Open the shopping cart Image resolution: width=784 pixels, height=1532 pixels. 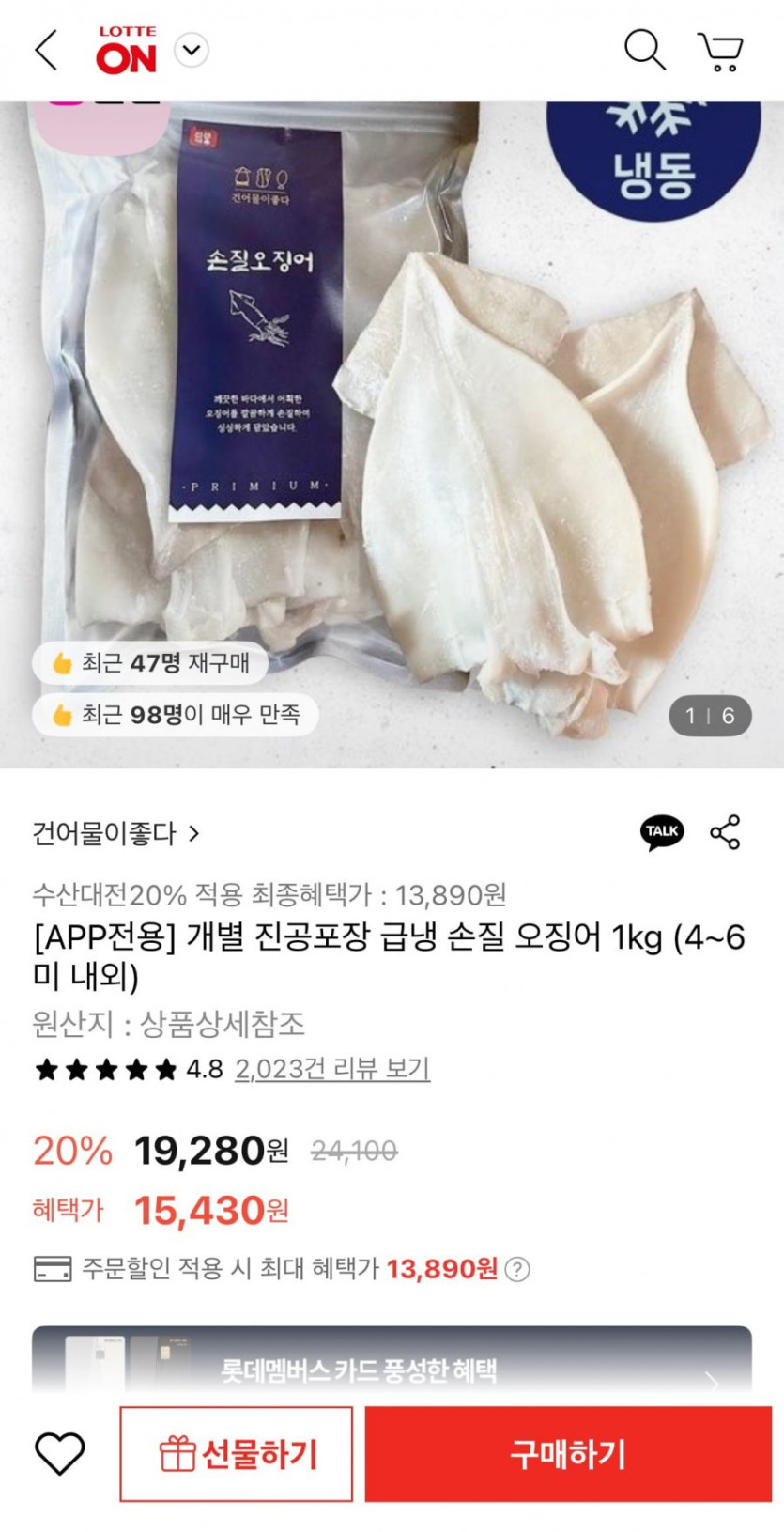coord(720,52)
